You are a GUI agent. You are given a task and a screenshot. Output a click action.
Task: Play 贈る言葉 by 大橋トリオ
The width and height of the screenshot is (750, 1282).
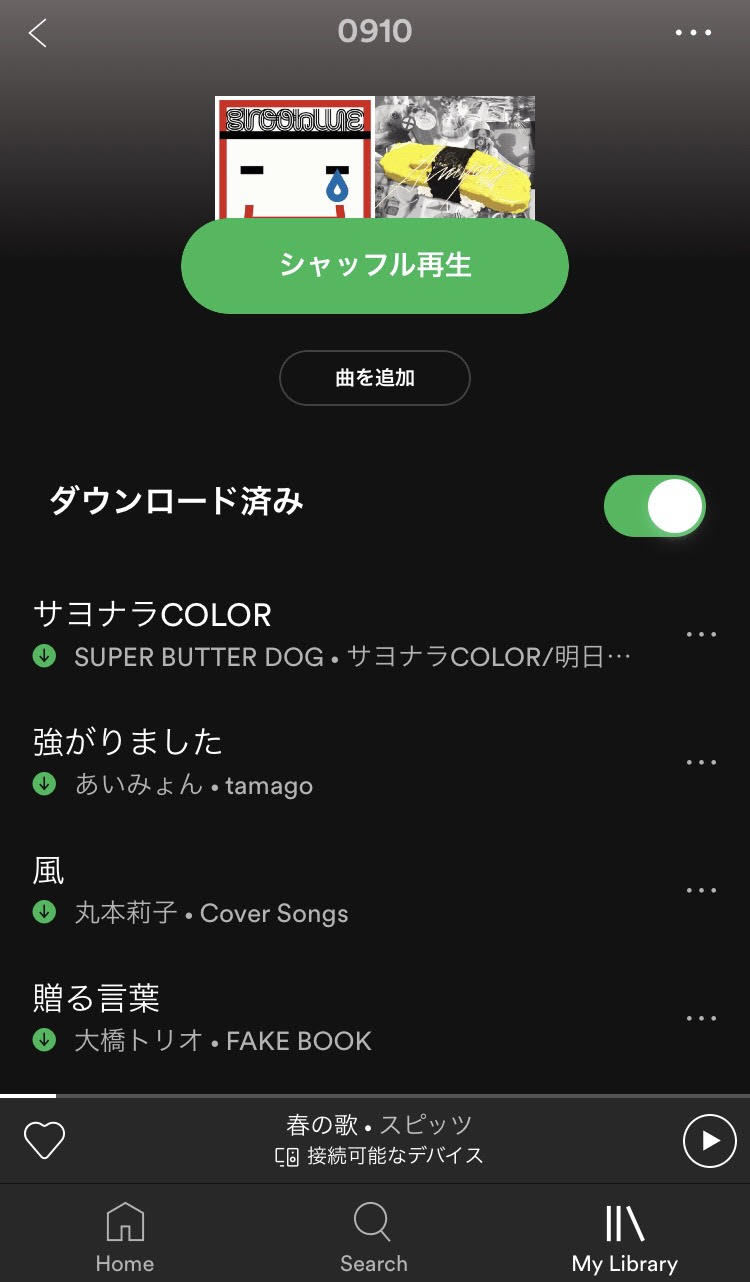pos(330,1017)
